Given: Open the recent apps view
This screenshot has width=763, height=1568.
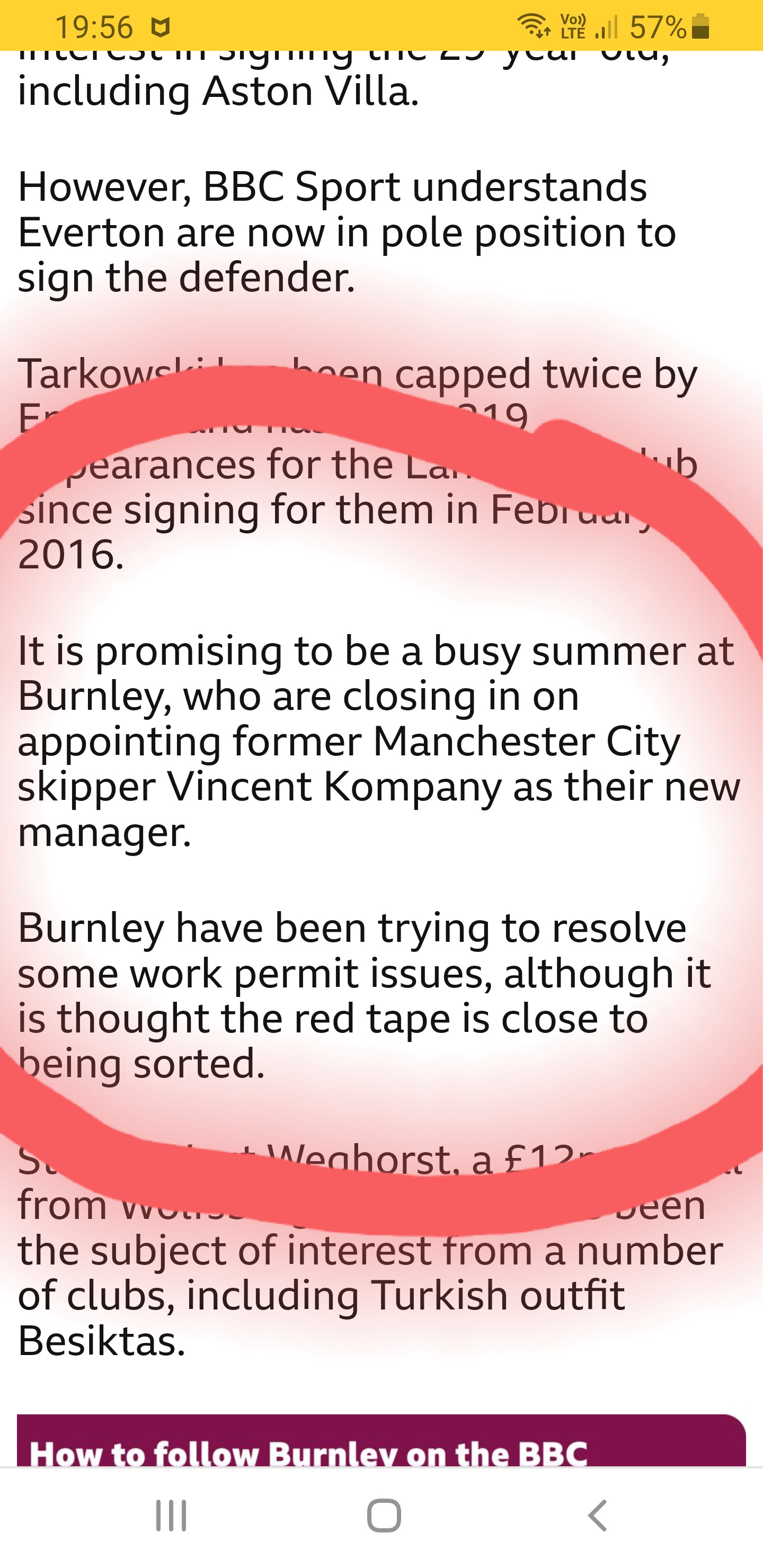Looking at the screenshot, I should point(171,1515).
